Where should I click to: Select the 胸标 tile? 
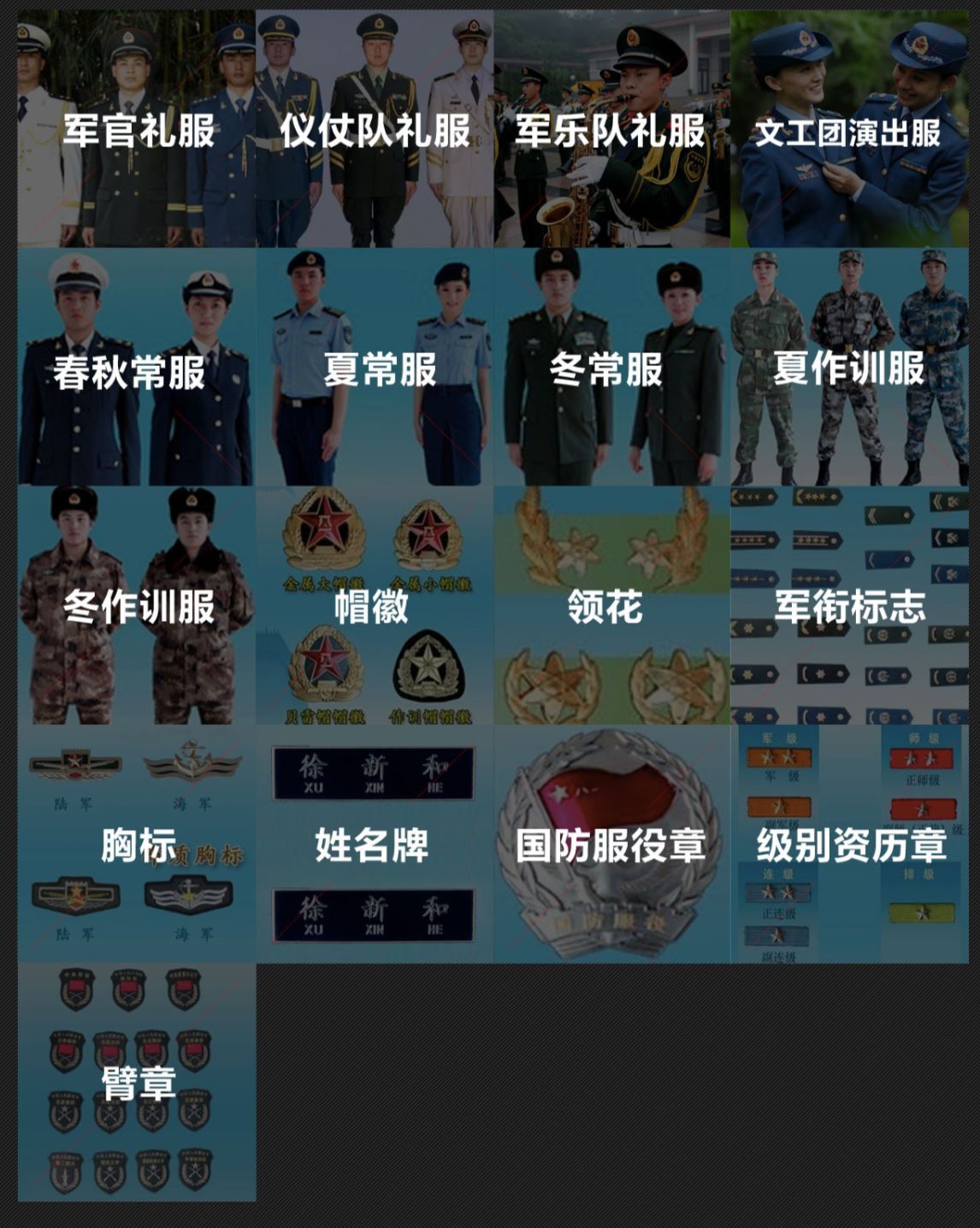click(137, 844)
